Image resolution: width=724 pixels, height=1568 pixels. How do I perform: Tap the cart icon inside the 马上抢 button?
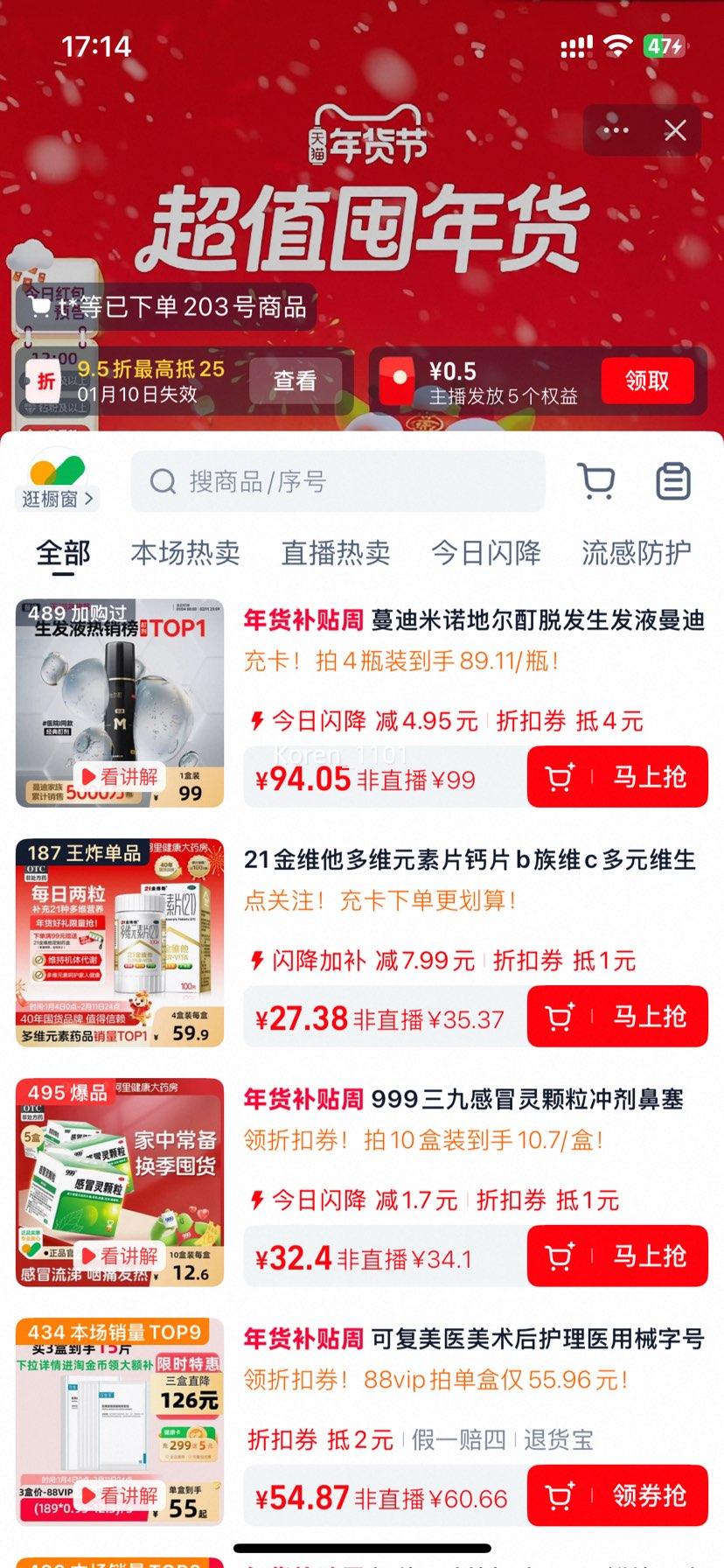560,776
